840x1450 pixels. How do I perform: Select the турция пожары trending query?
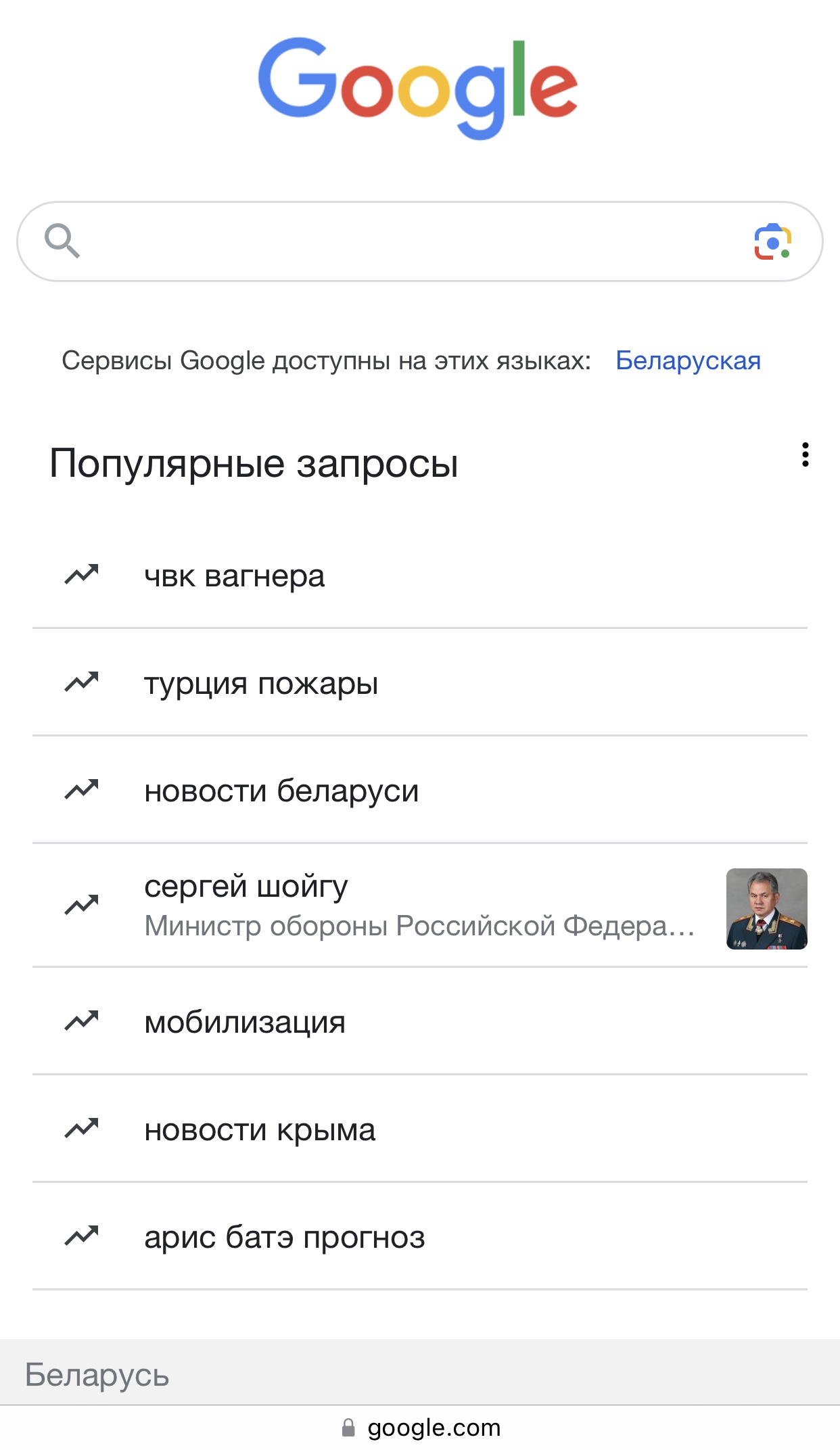[x=420, y=682]
